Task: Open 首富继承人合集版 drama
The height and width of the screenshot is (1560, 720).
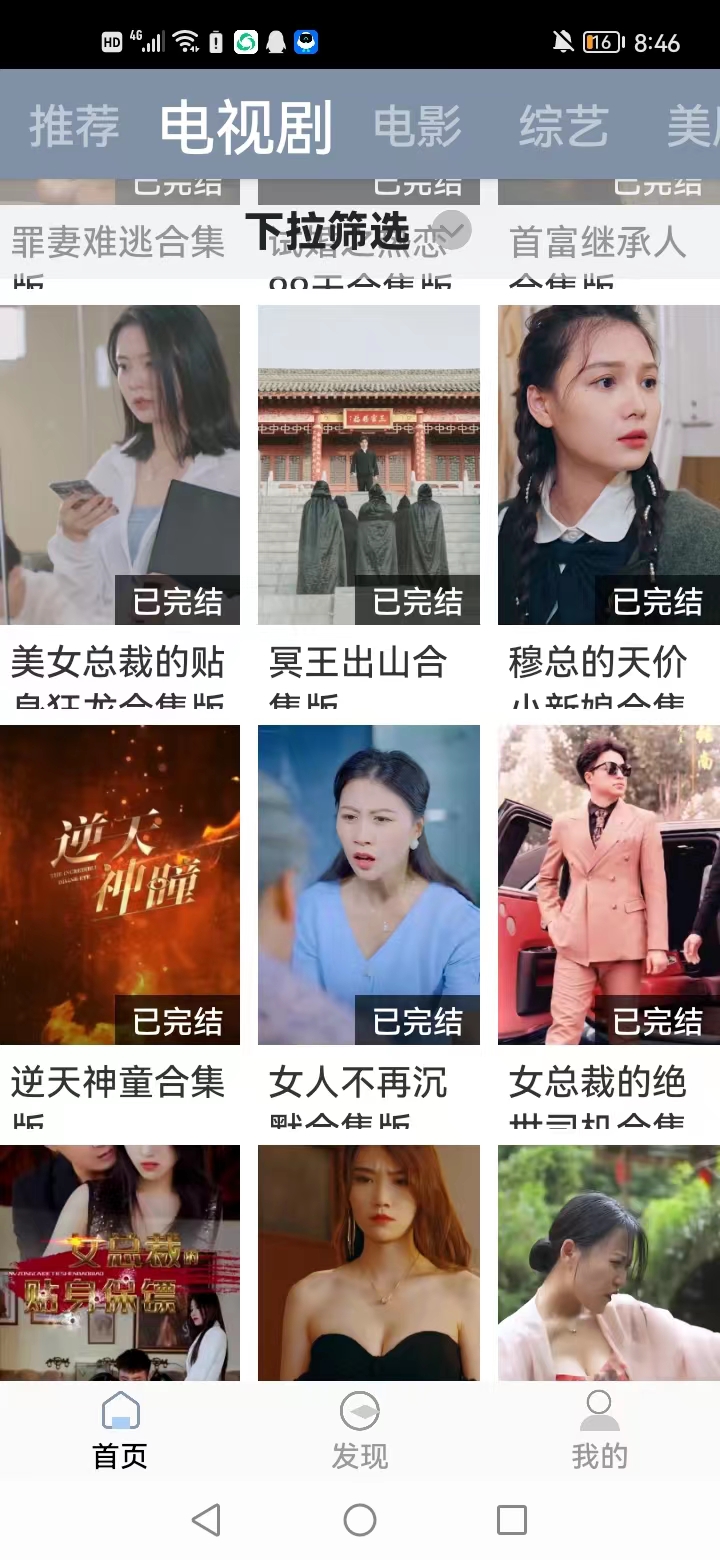Action: pyautogui.click(x=597, y=243)
